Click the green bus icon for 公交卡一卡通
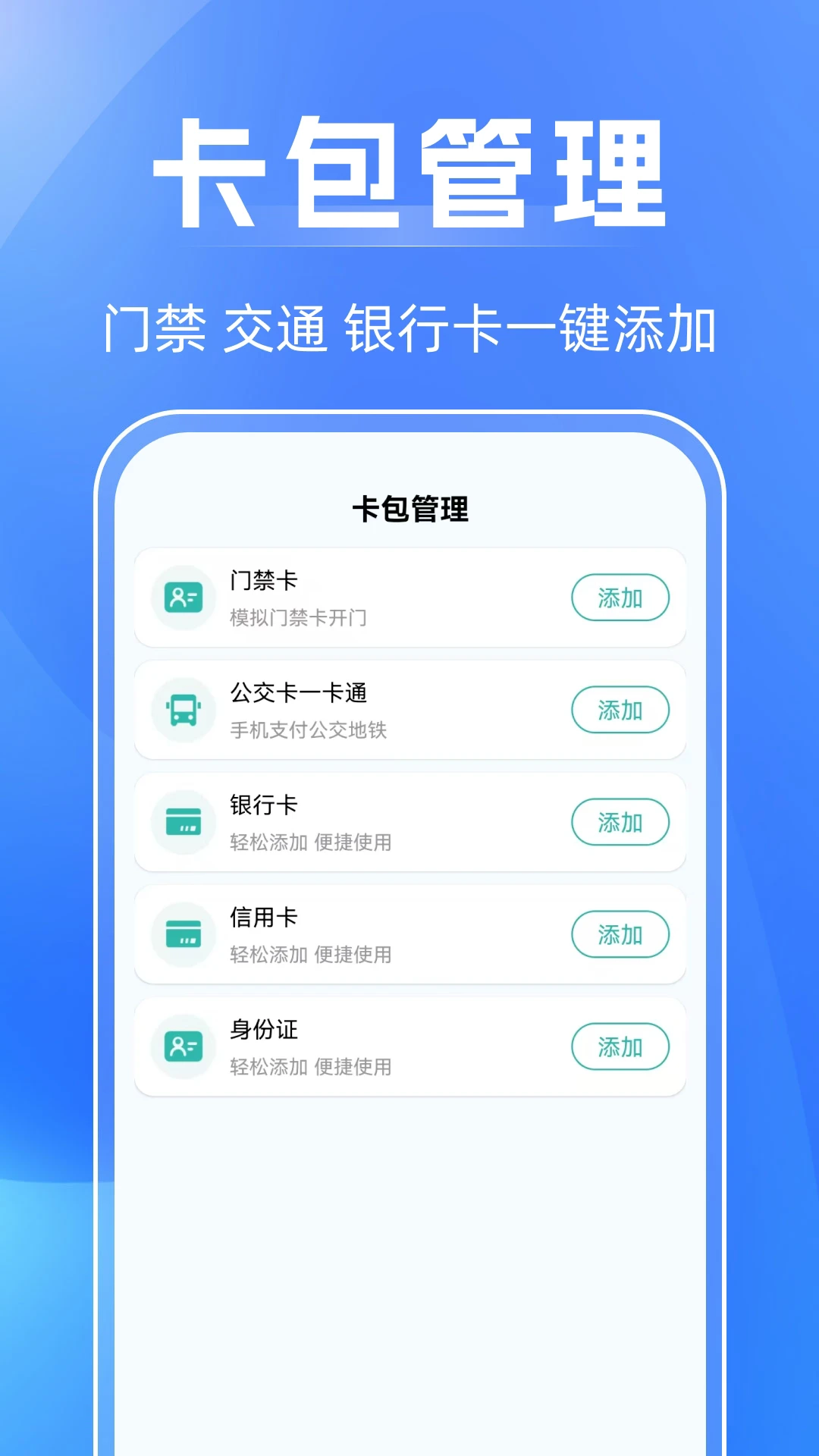Image resolution: width=819 pixels, height=1456 pixels. coord(182,711)
